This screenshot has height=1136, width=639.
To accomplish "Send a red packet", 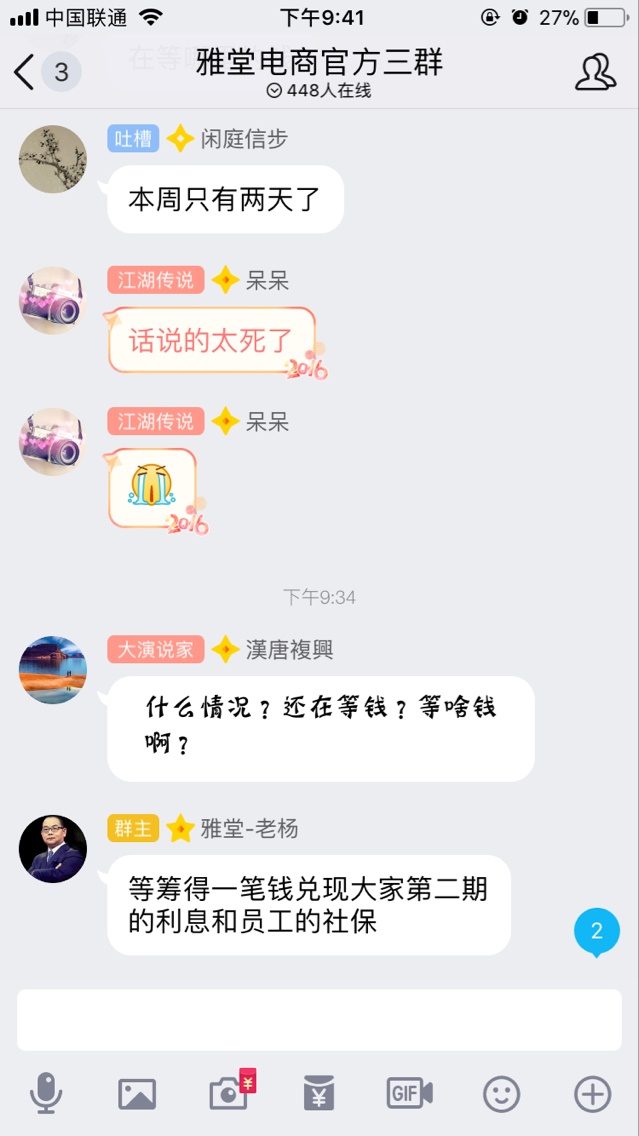I will (319, 1094).
